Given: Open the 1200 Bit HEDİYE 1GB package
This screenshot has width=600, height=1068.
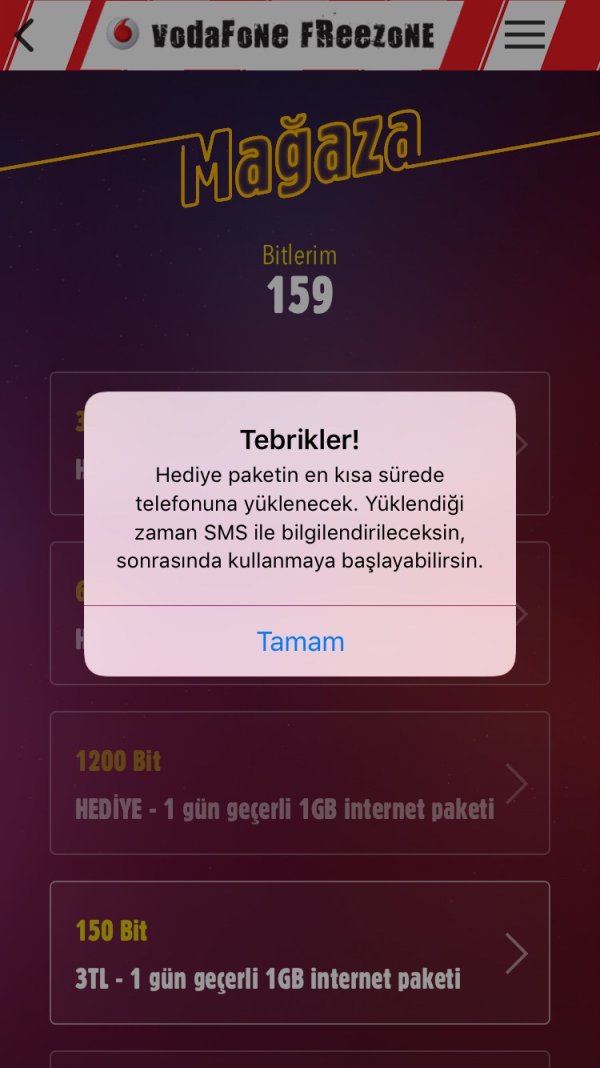Looking at the screenshot, I should point(299,783).
